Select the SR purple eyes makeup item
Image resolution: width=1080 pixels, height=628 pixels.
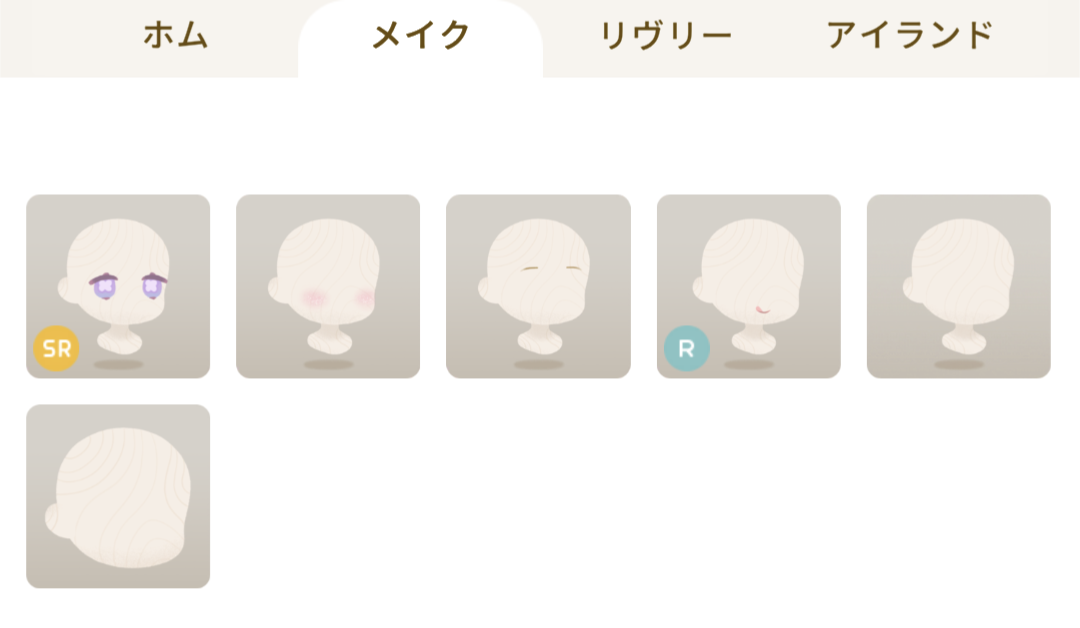[118, 286]
